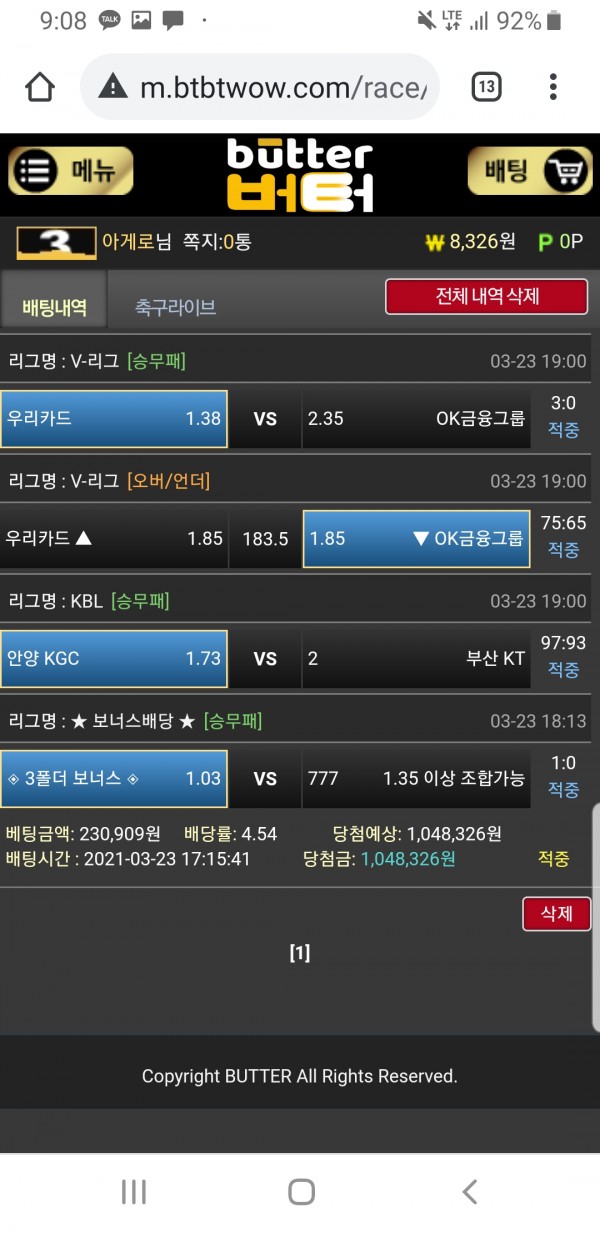Tap 전체 내역 삭제 to clear all history
The image size is (600, 1233).
tap(487, 297)
